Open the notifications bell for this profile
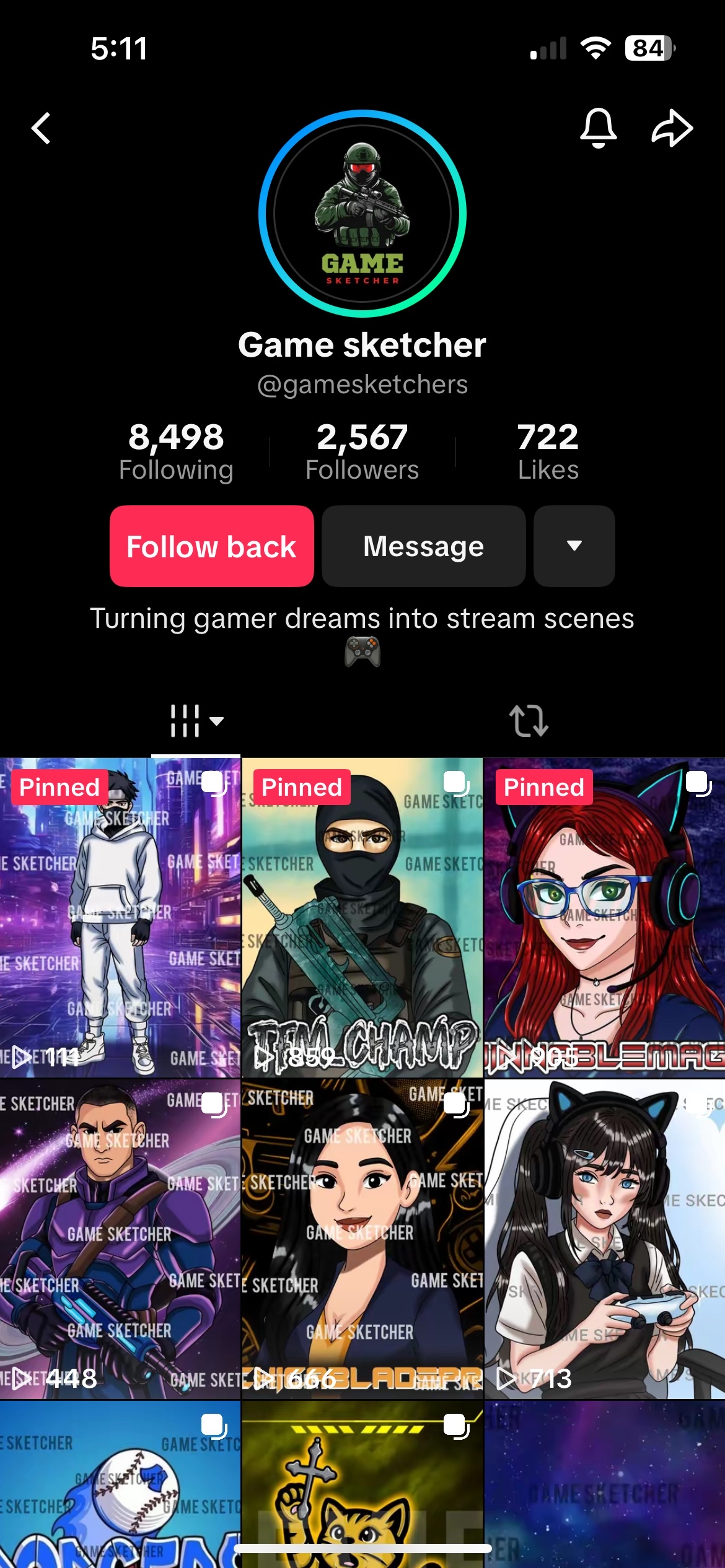725x1568 pixels. coord(598,128)
